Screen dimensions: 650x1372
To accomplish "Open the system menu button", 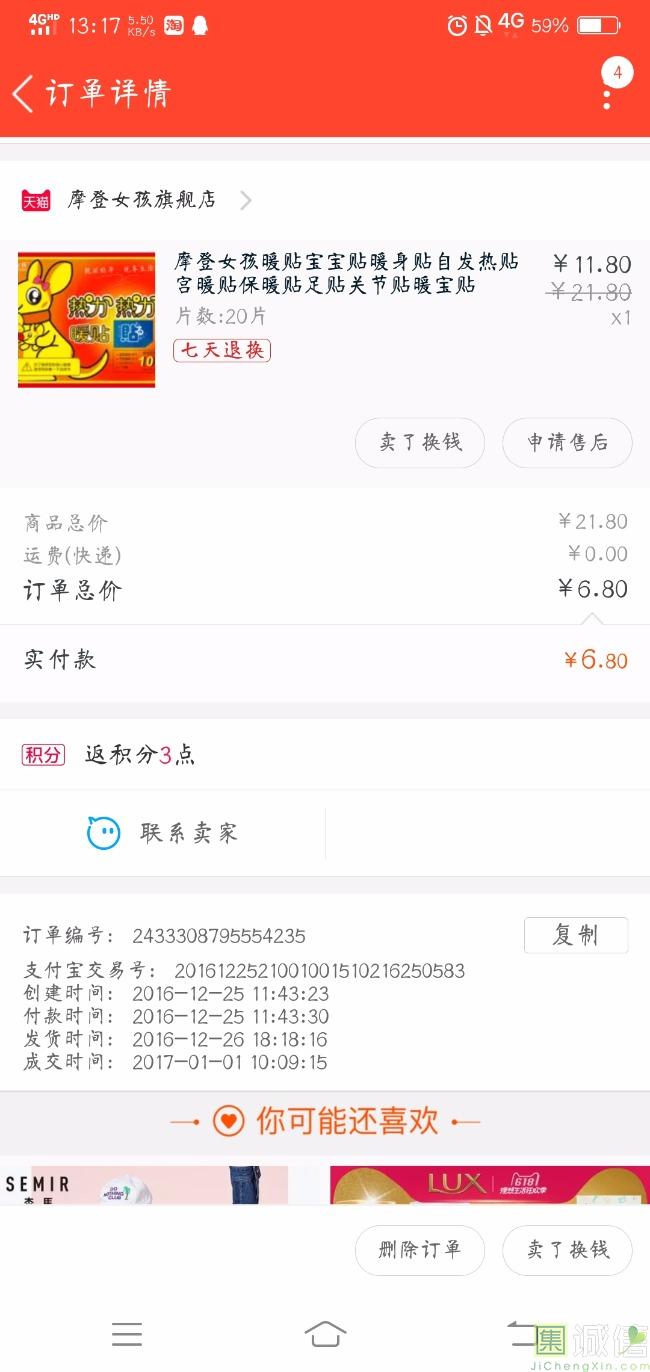I will pyautogui.click(x=127, y=1333).
